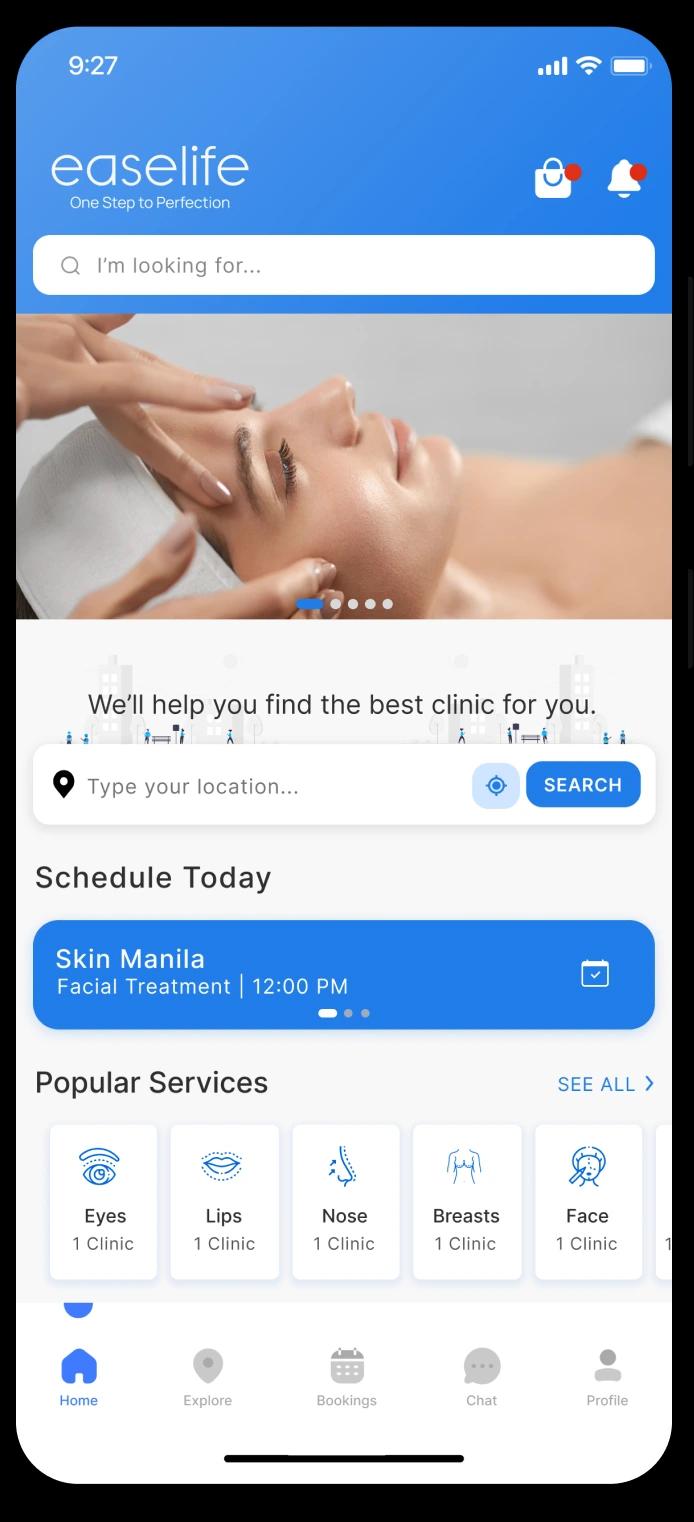The height and width of the screenshot is (1522, 694).
Task: Tap the "I'm looking for..." search box
Action: tap(344, 265)
